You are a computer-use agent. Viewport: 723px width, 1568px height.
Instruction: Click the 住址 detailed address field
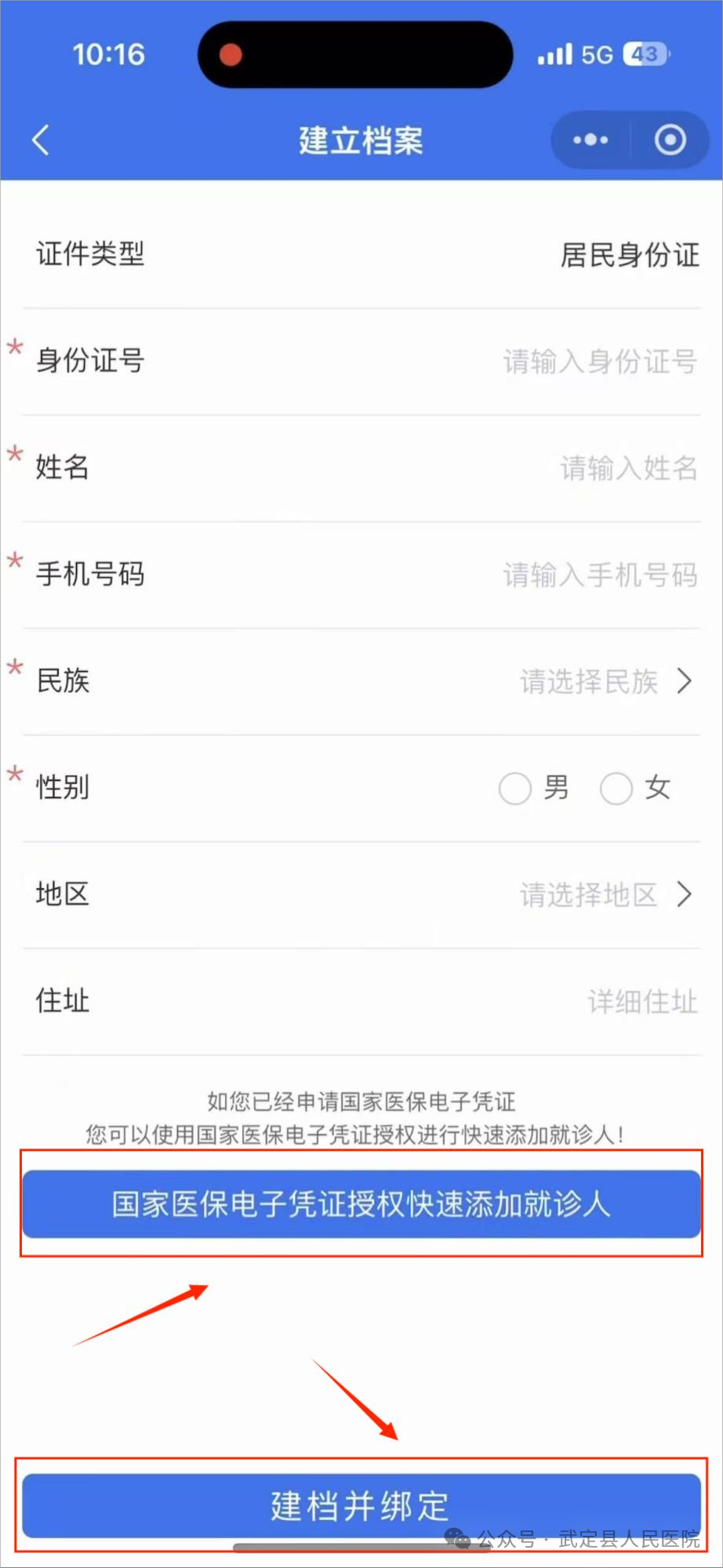(642, 1000)
